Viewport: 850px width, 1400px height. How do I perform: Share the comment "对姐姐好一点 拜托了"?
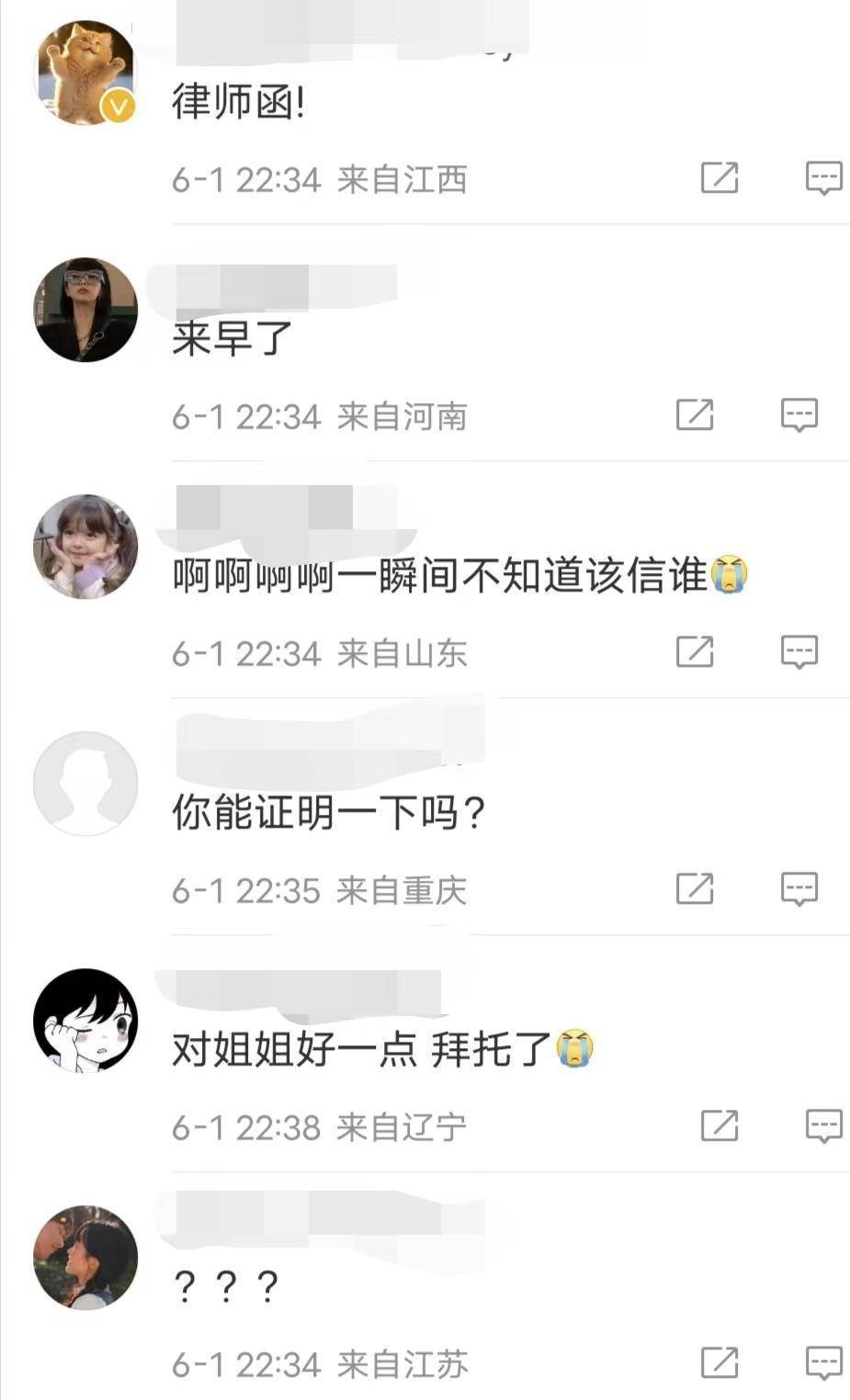[x=719, y=1125]
